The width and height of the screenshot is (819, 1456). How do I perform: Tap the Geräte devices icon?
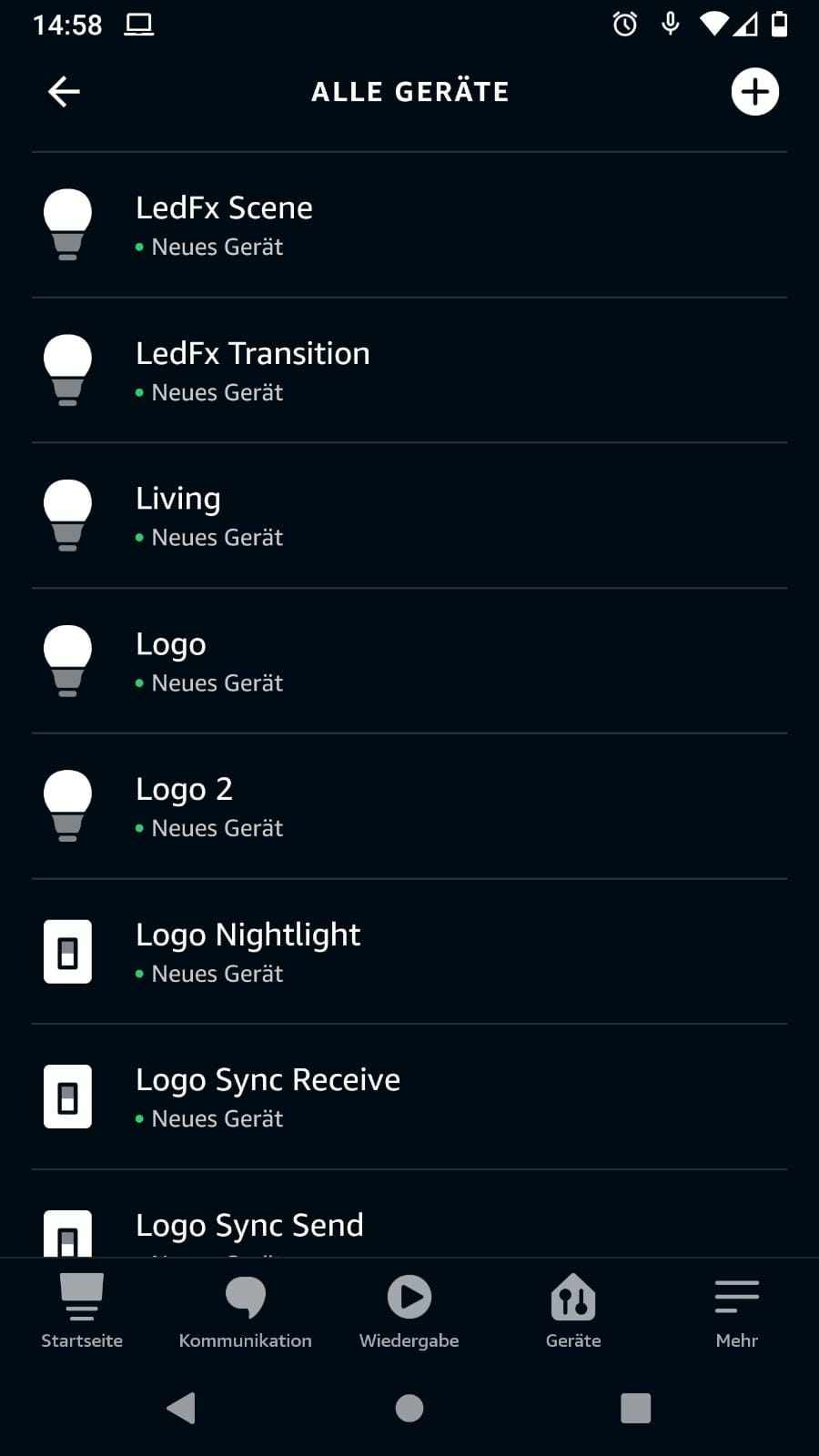pyautogui.click(x=572, y=1294)
